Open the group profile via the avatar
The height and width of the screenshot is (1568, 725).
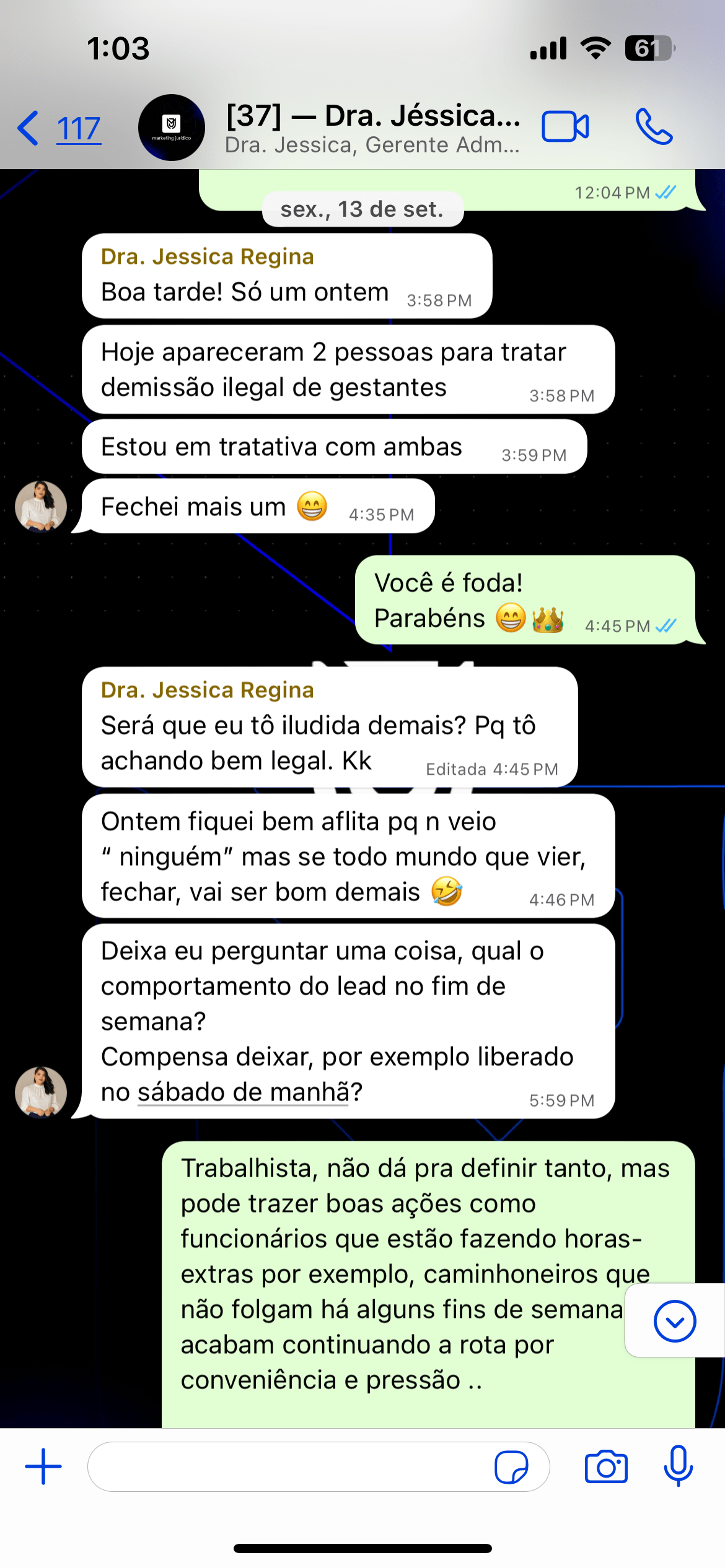(x=172, y=127)
